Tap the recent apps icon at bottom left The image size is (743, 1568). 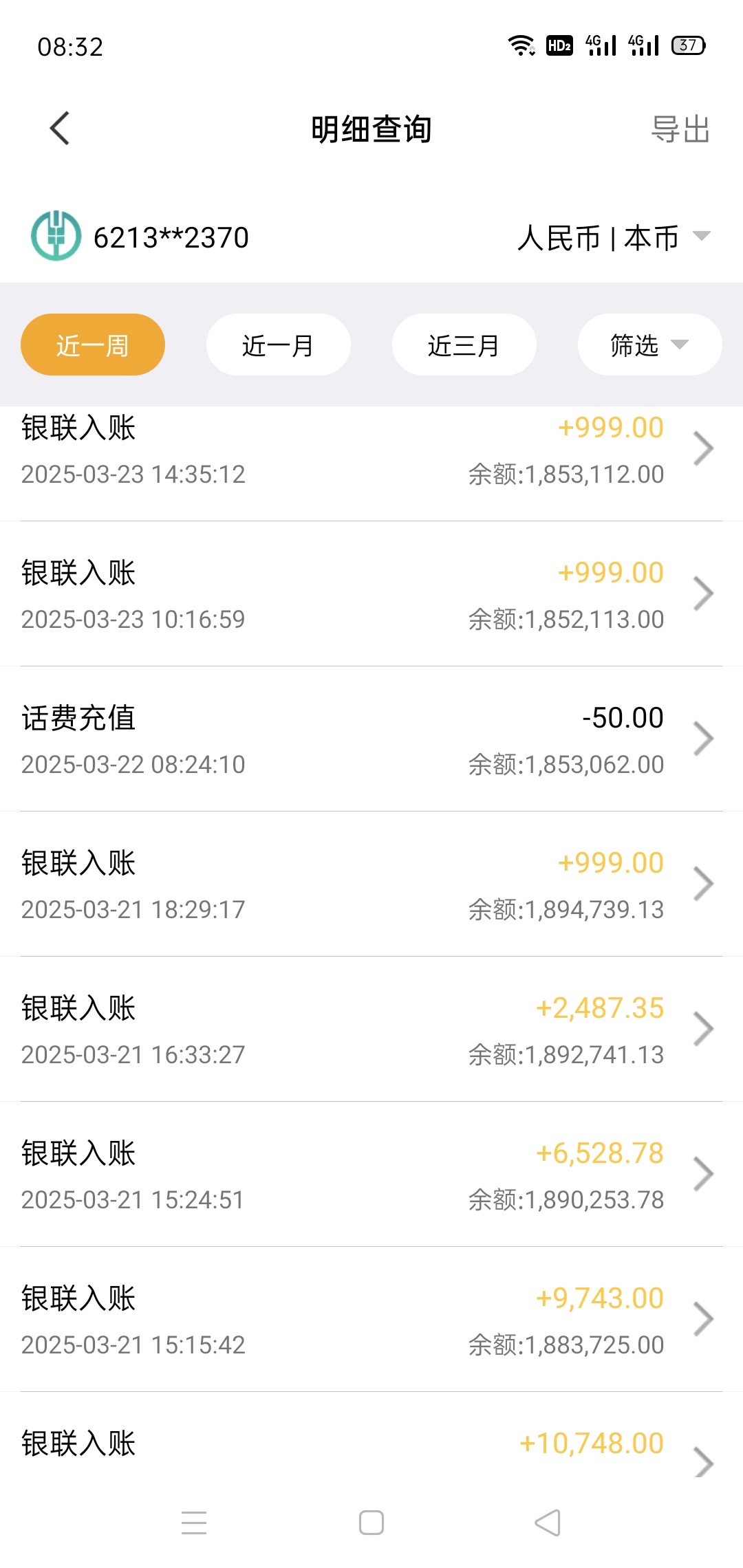point(195,1521)
